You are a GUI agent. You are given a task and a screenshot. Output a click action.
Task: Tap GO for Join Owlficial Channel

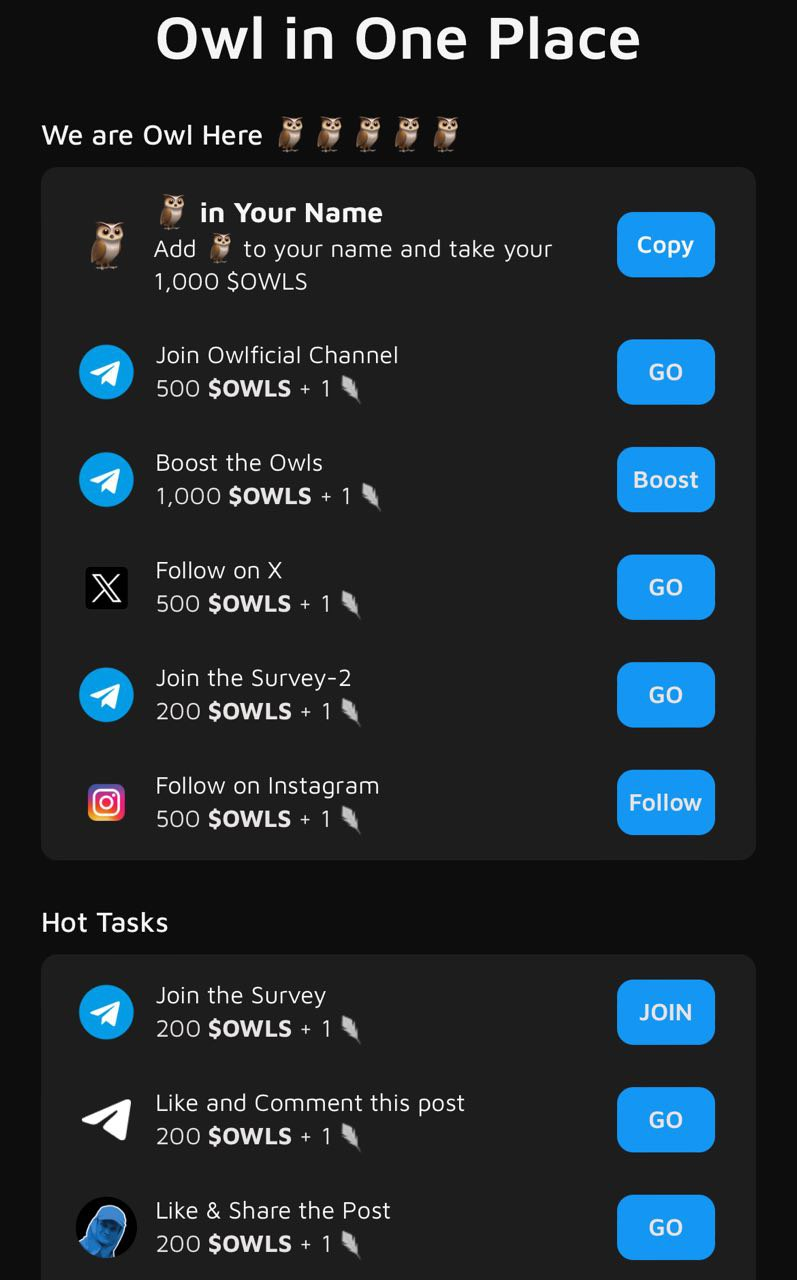[665, 372]
